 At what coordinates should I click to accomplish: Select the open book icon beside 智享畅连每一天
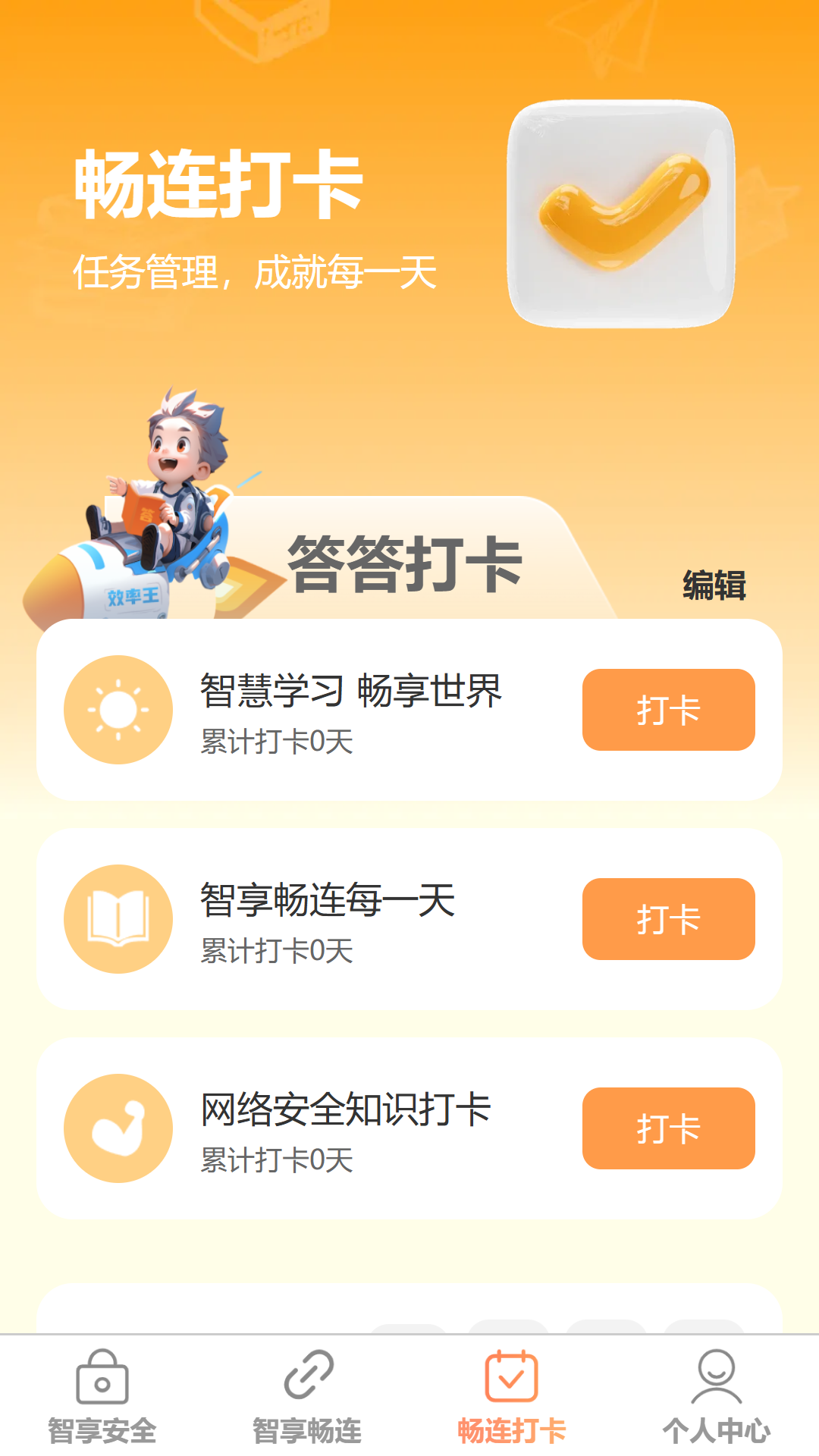(118, 918)
